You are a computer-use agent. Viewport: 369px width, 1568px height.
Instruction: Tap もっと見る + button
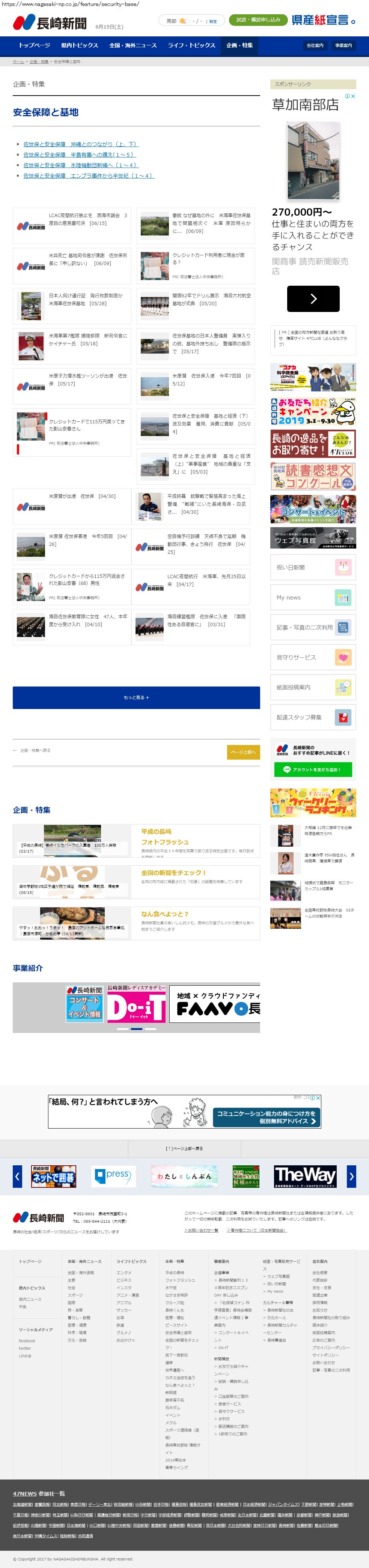click(136, 697)
